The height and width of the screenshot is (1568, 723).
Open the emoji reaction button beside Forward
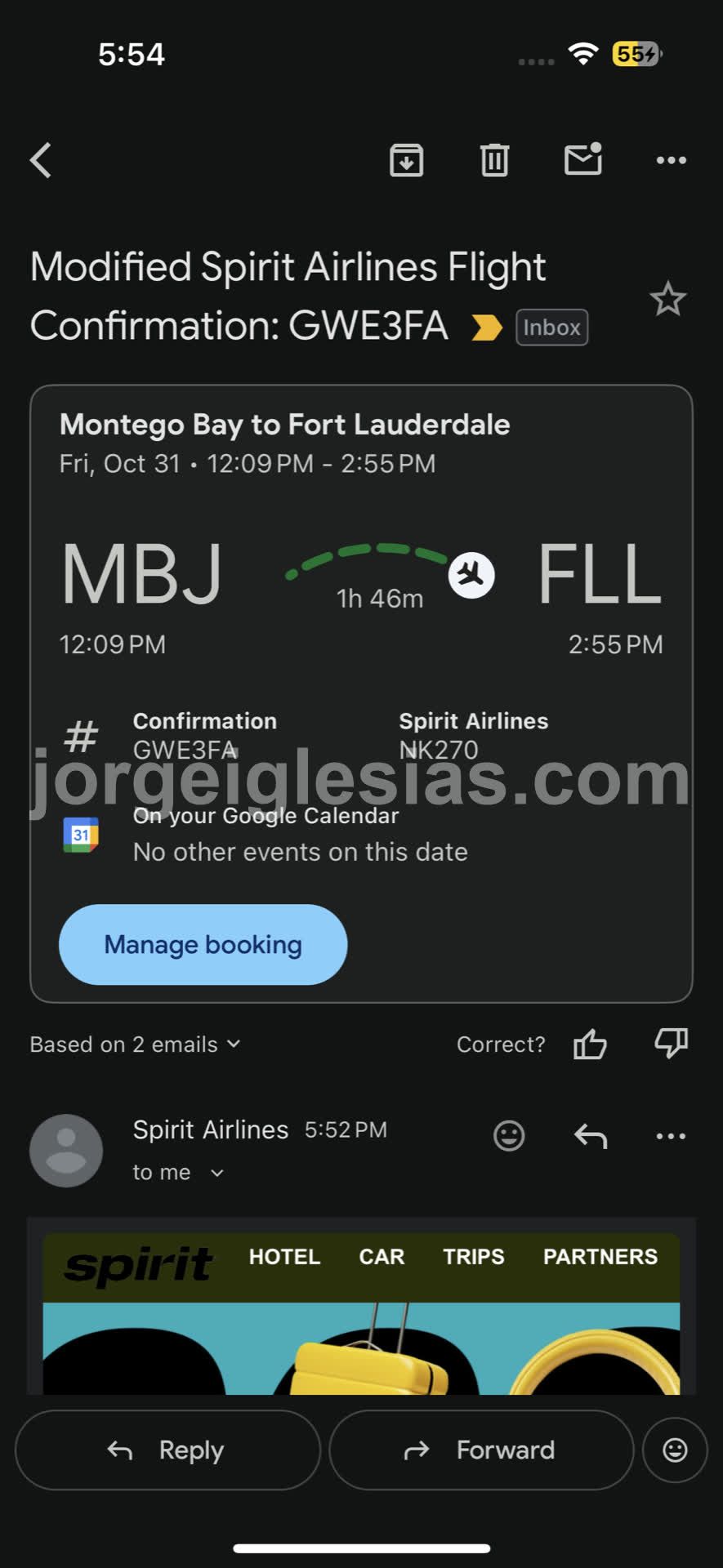[675, 1450]
